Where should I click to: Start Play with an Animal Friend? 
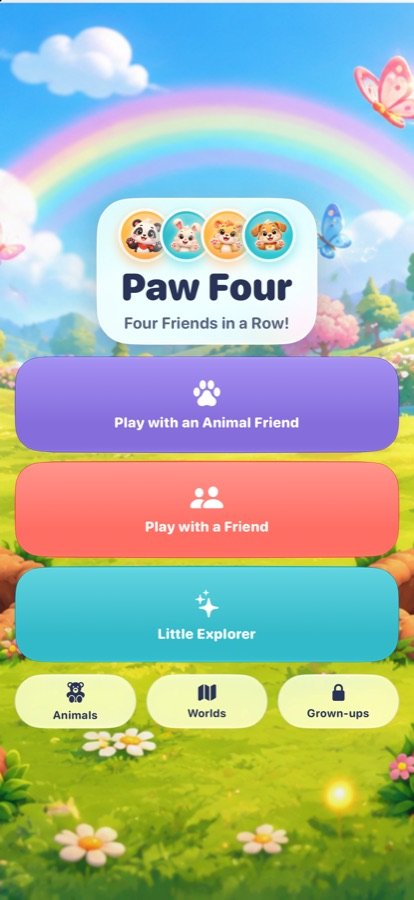tap(207, 404)
